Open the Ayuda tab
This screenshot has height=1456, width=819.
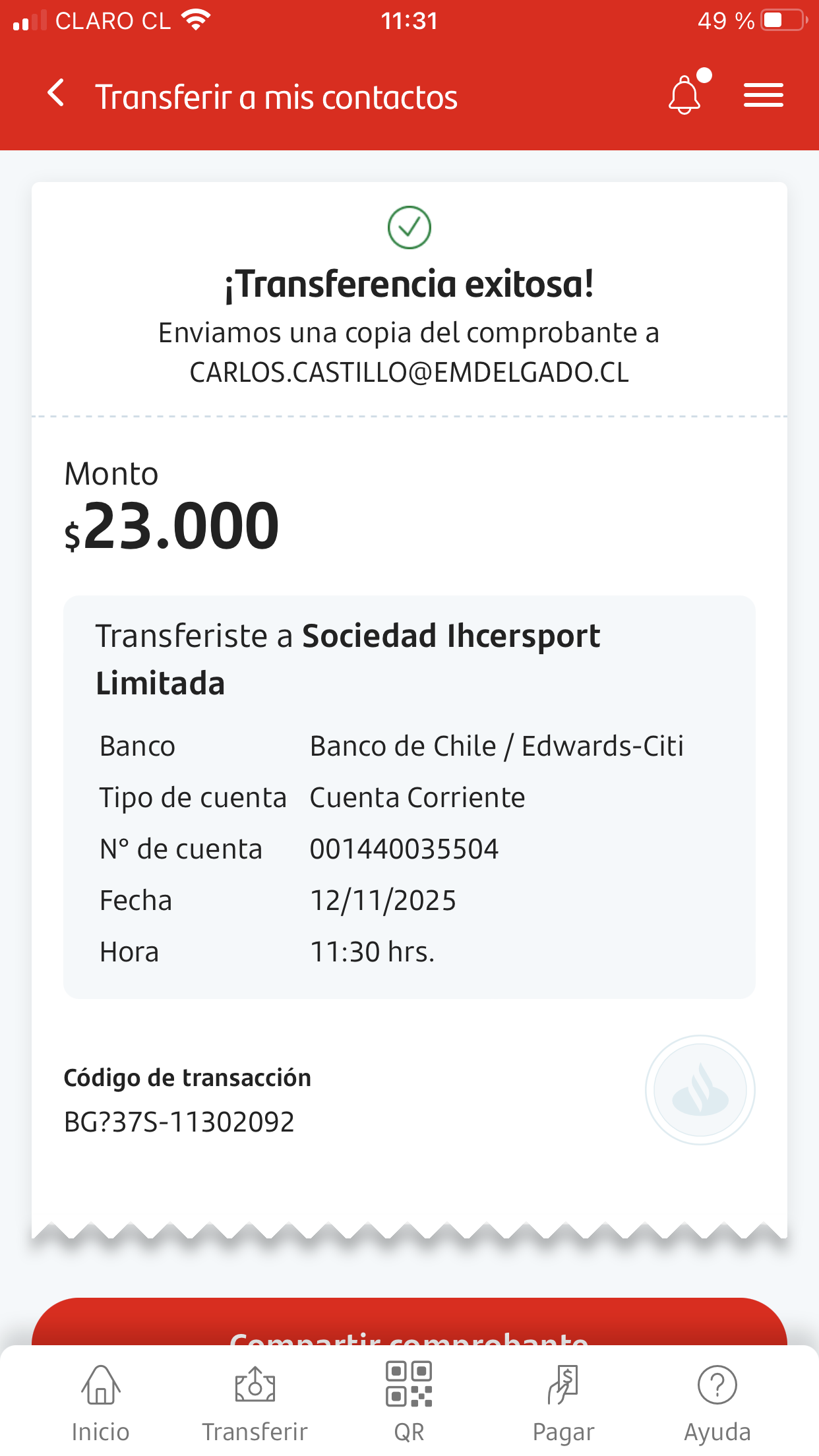[717, 1402]
